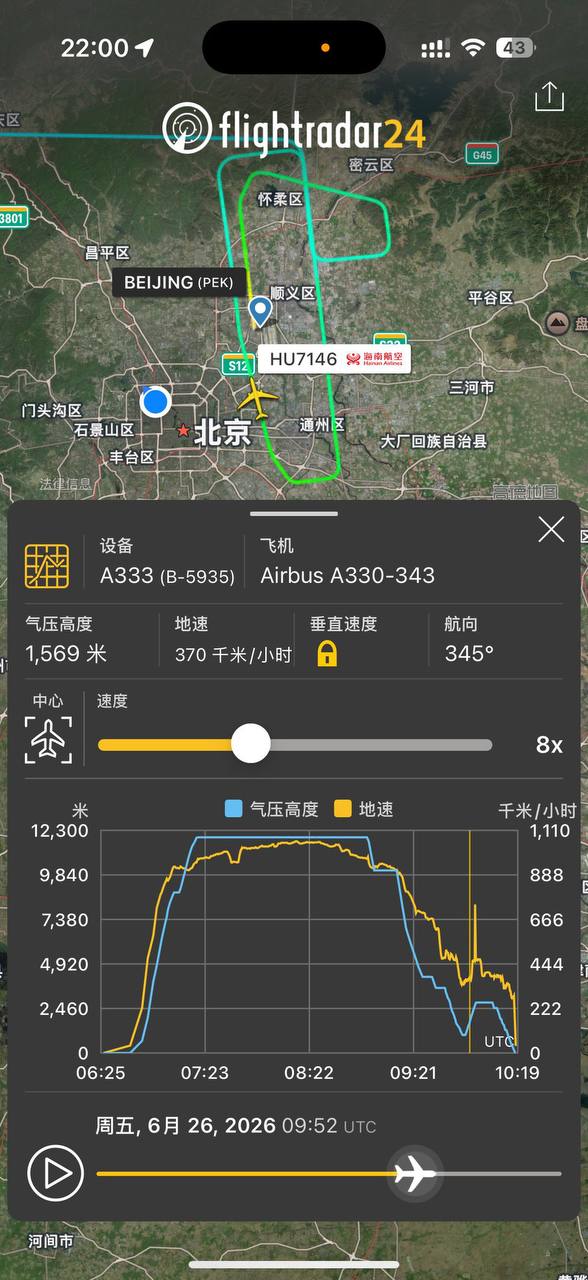The image size is (588, 1280).
Task: Tap the altitude and speed graph
Action: pyautogui.click(x=296, y=941)
